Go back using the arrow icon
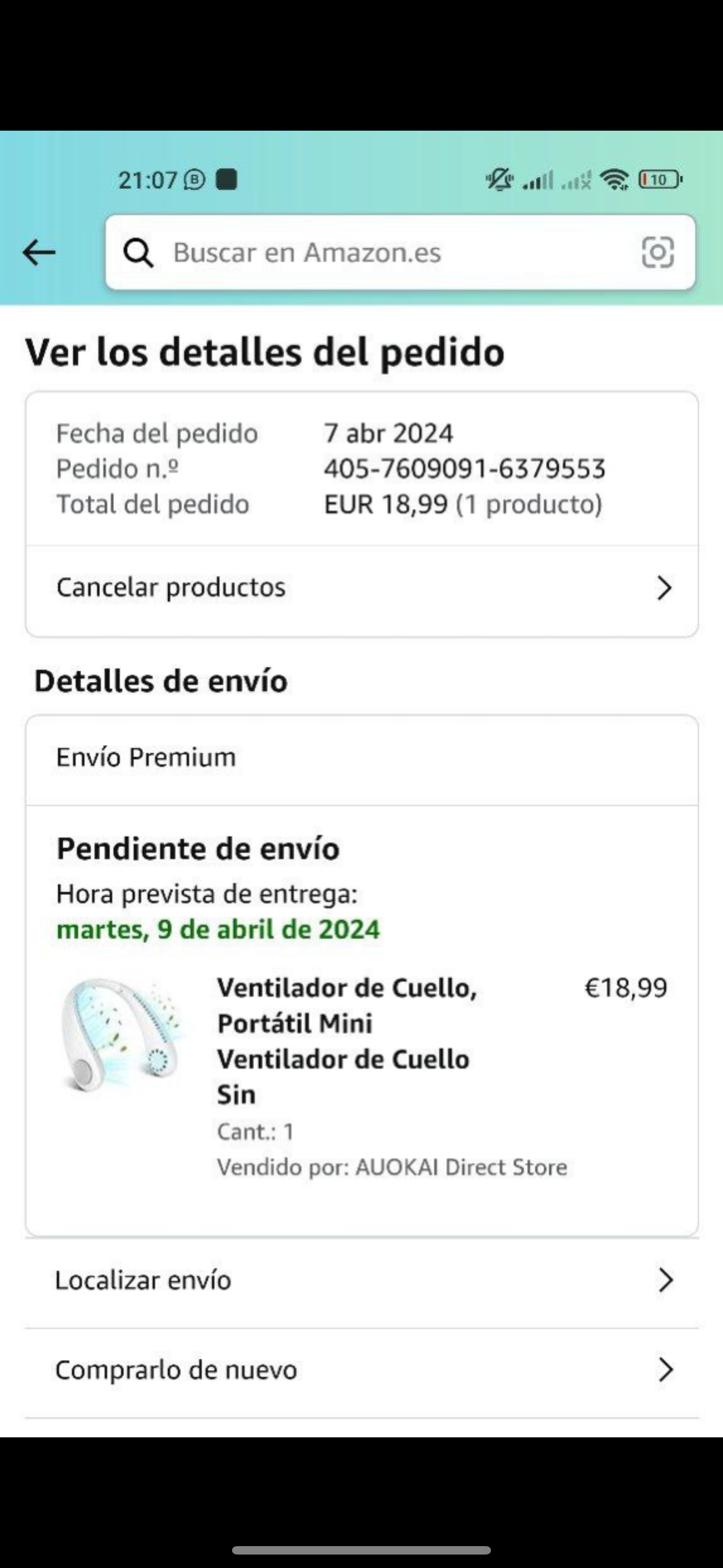This screenshot has width=723, height=1568. pos(39,252)
